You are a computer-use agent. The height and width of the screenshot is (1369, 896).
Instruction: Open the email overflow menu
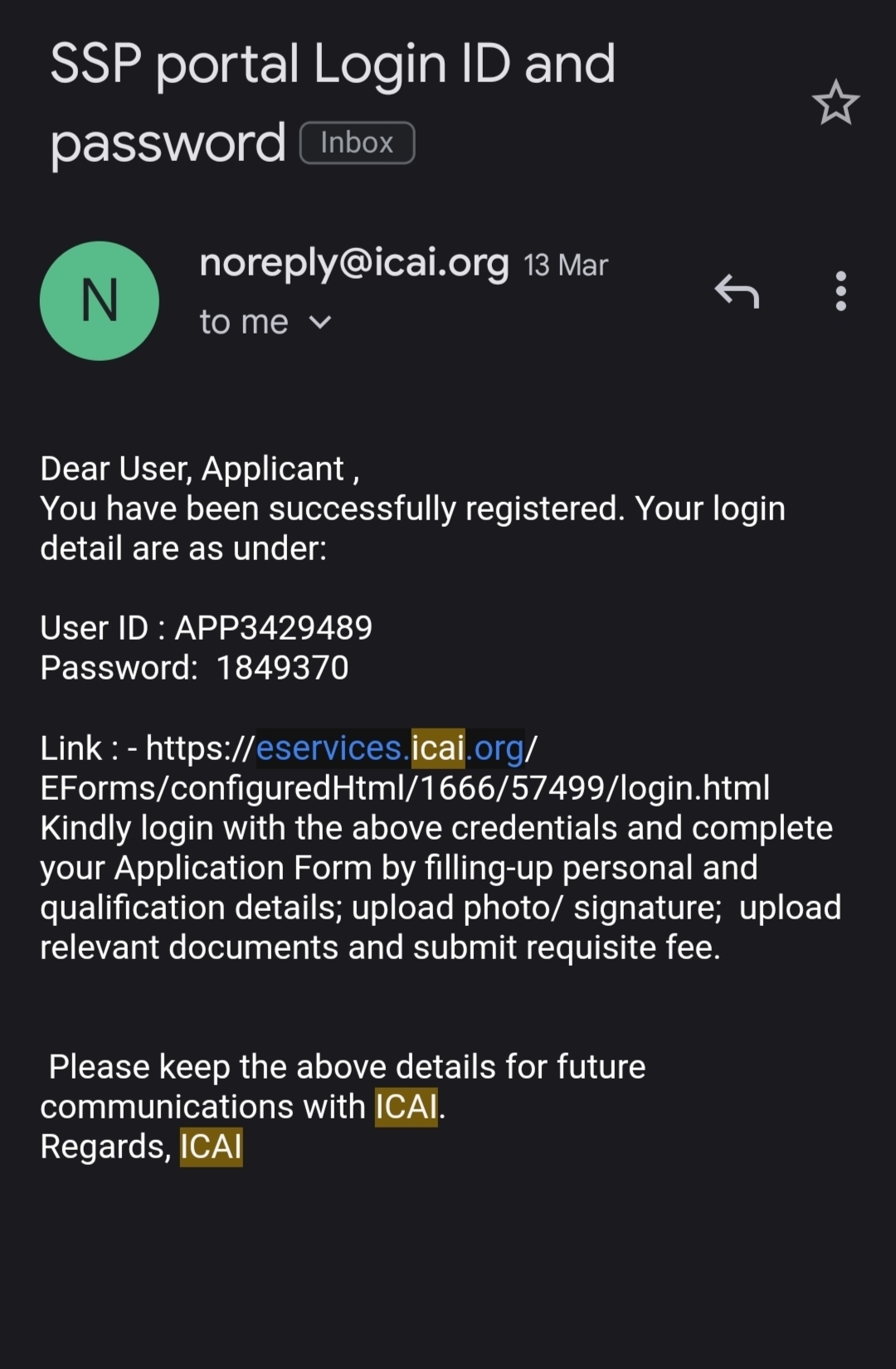[840, 291]
